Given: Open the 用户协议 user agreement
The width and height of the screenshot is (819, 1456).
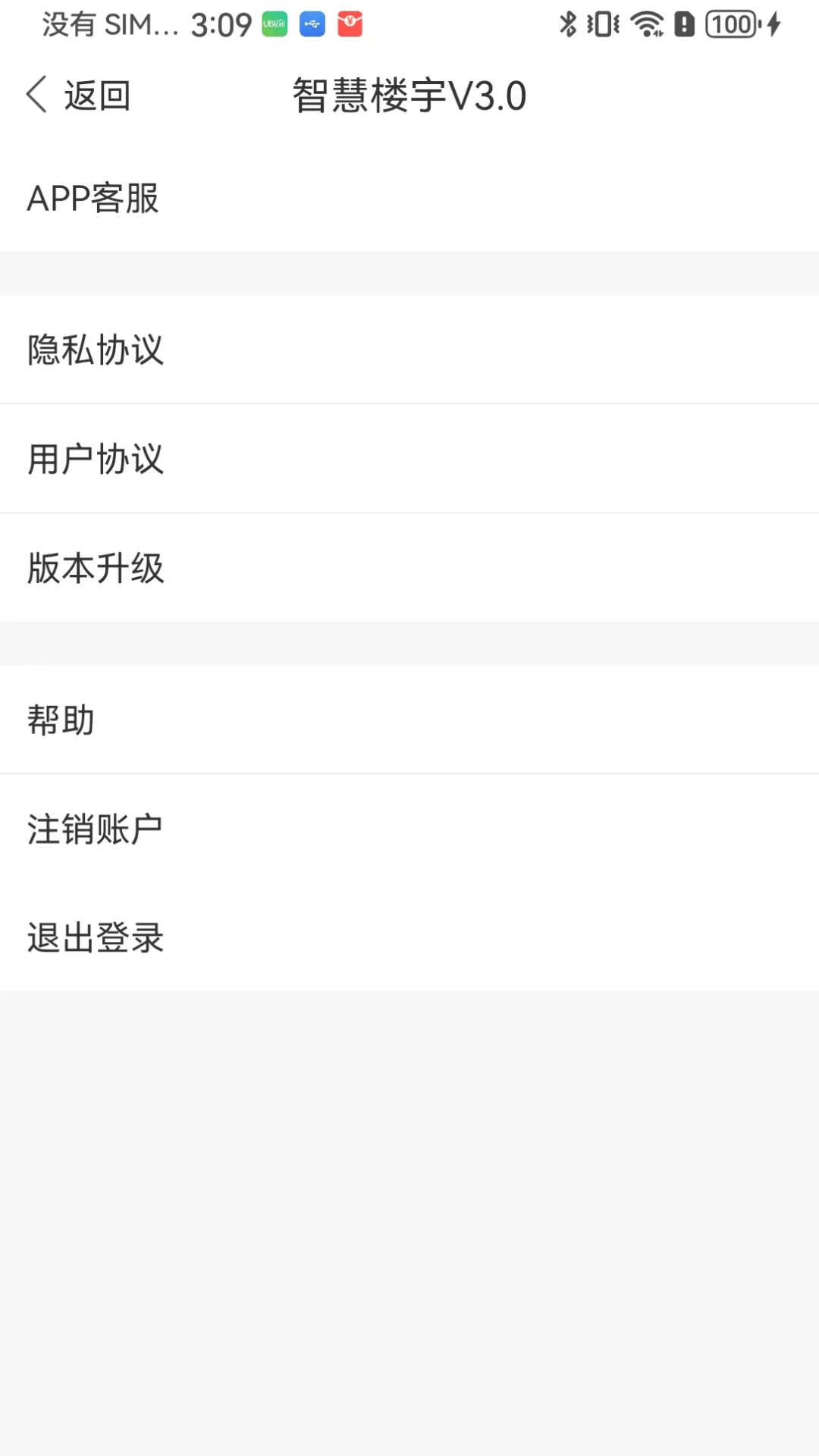Looking at the screenshot, I should tap(96, 458).
